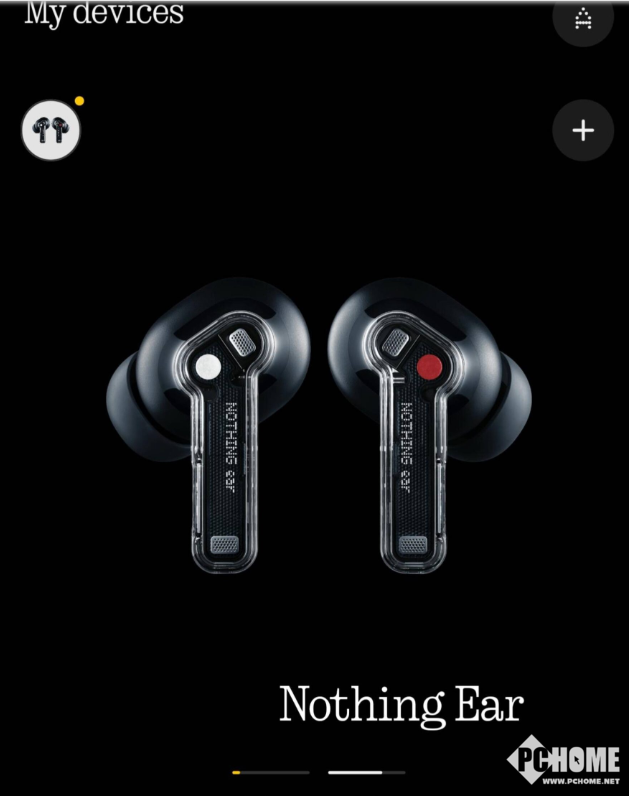Add a new device with the plus button
The height and width of the screenshot is (796, 629).
pyautogui.click(x=583, y=130)
